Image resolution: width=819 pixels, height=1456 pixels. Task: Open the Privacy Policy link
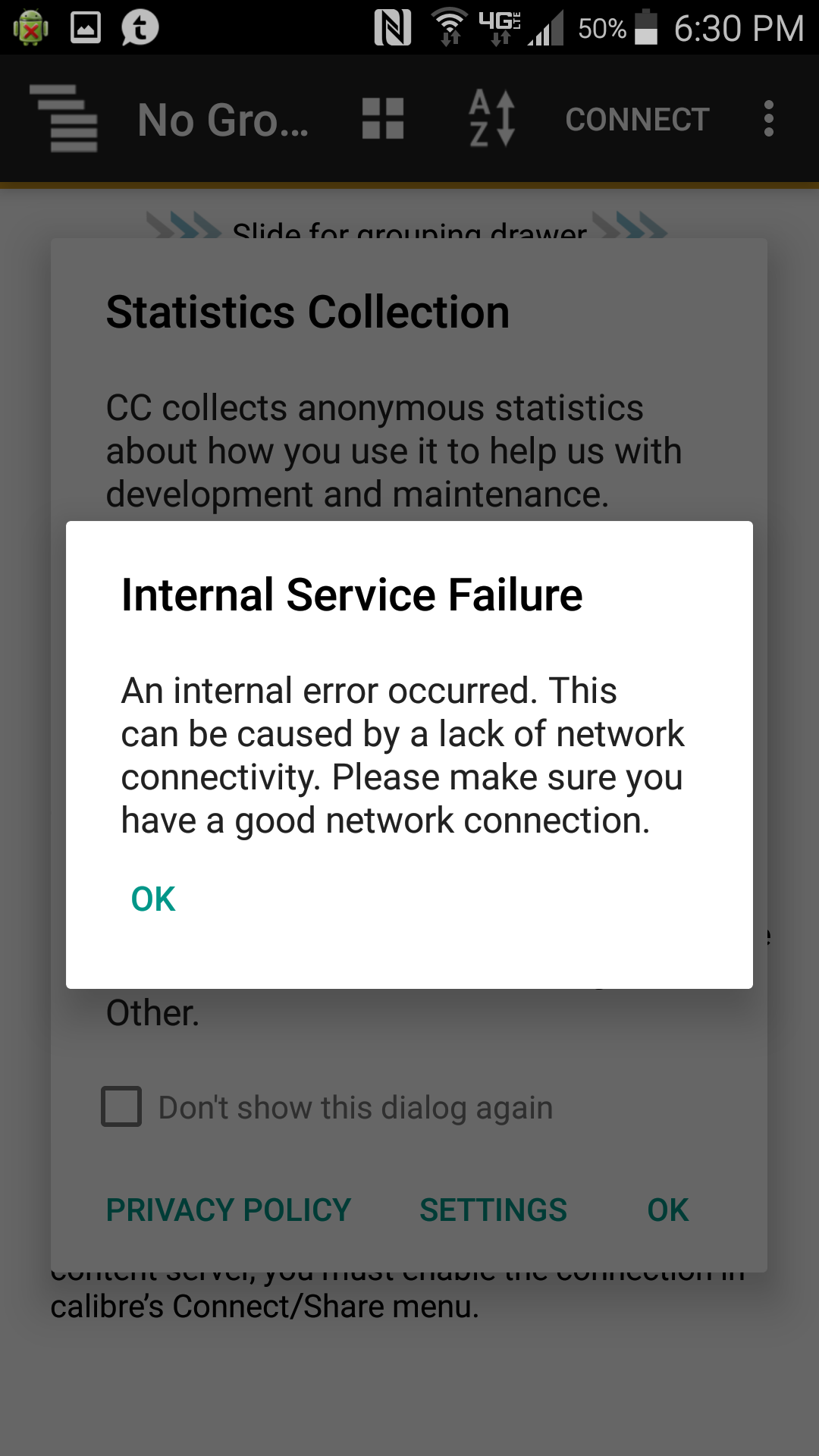pyautogui.click(x=228, y=1210)
